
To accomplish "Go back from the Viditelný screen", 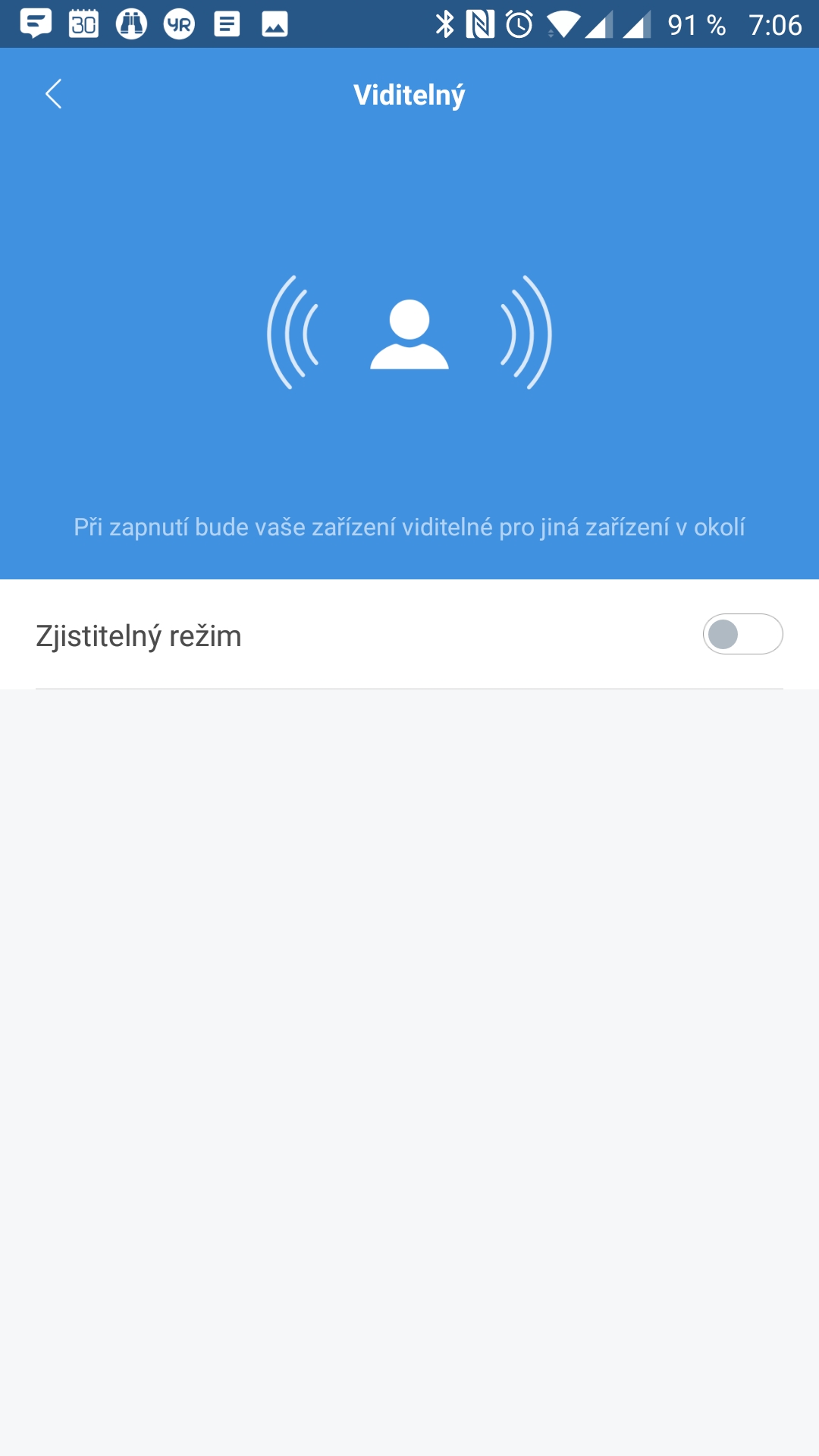I will coord(54,94).
